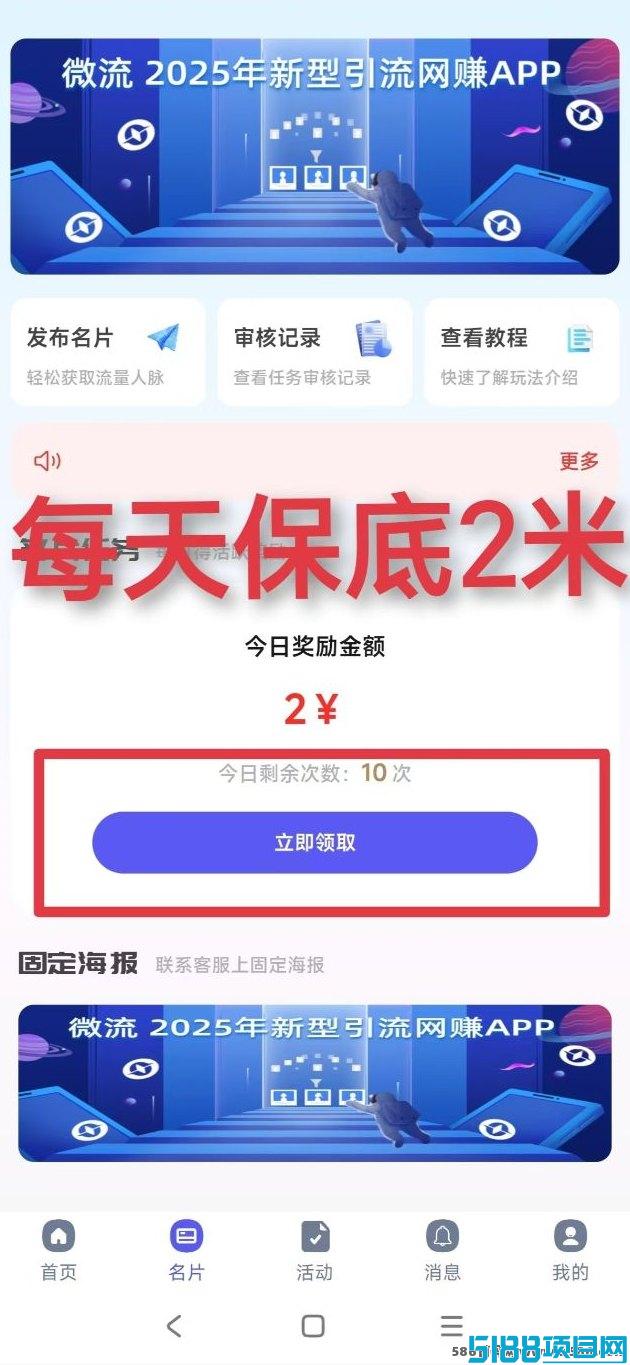
Task: Claim reward with 立即领取 button
Action: [x=314, y=842]
